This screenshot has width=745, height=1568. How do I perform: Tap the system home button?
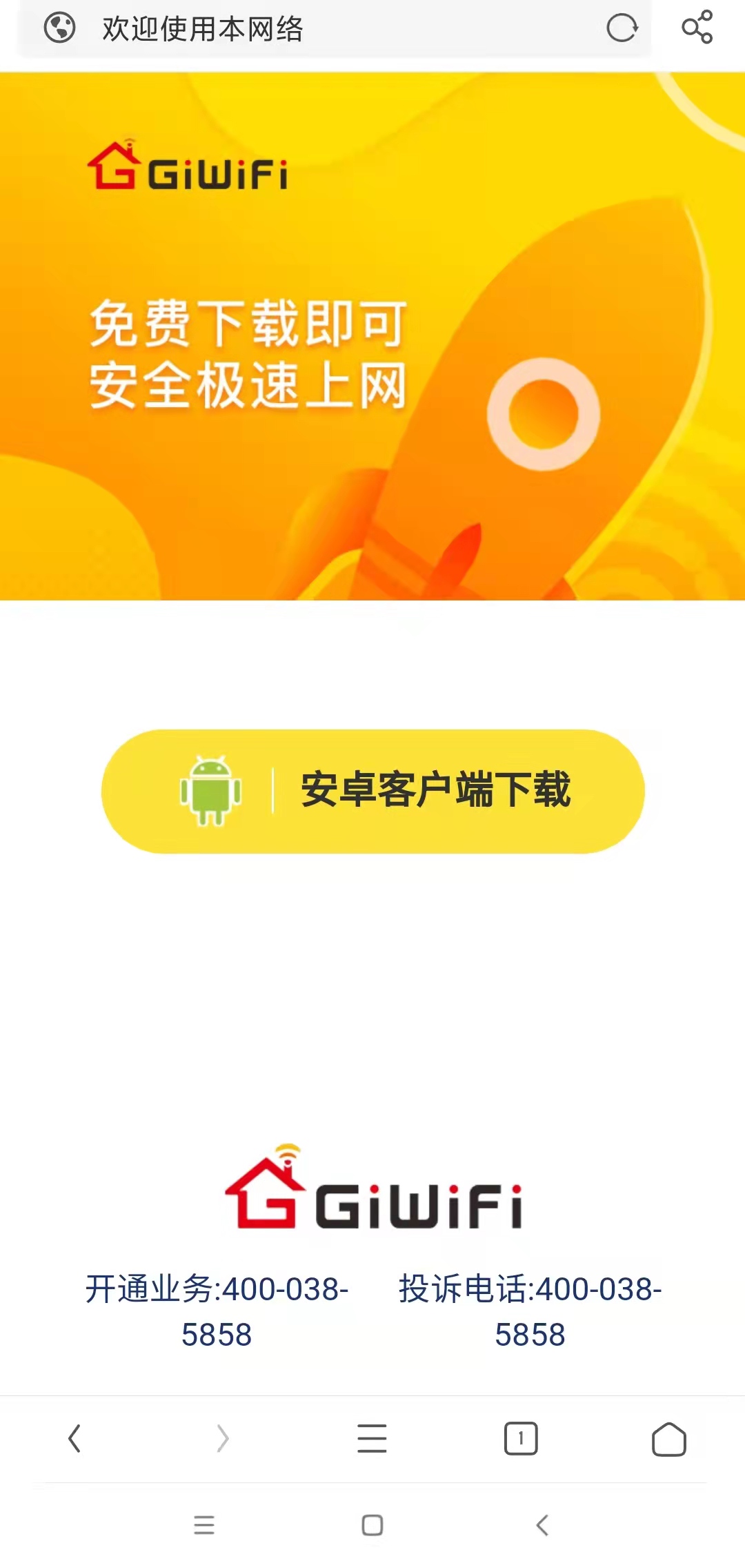click(x=372, y=1525)
